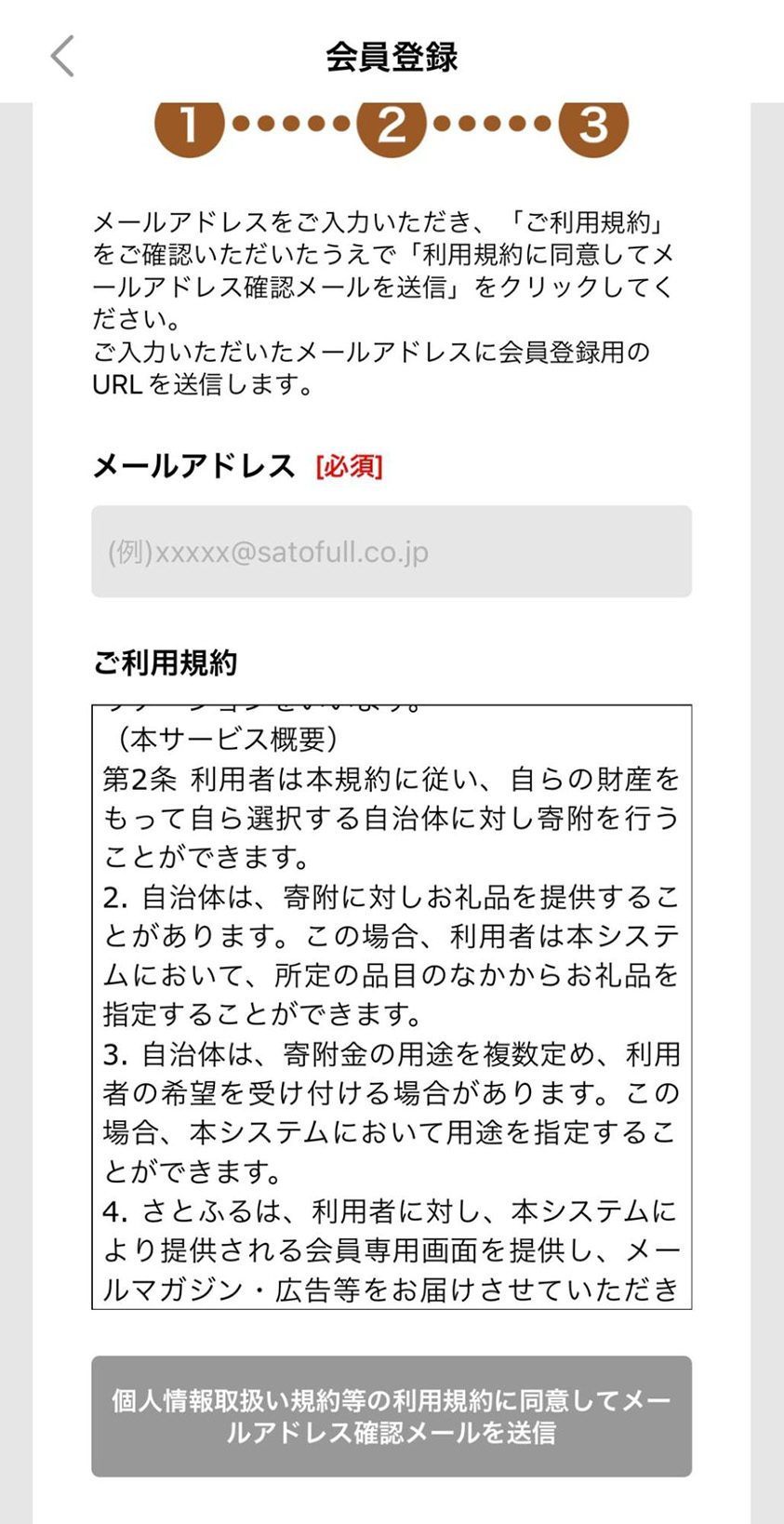This screenshot has height=1524, width=784.
Task: Go back using the header arrow
Action: point(62,57)
